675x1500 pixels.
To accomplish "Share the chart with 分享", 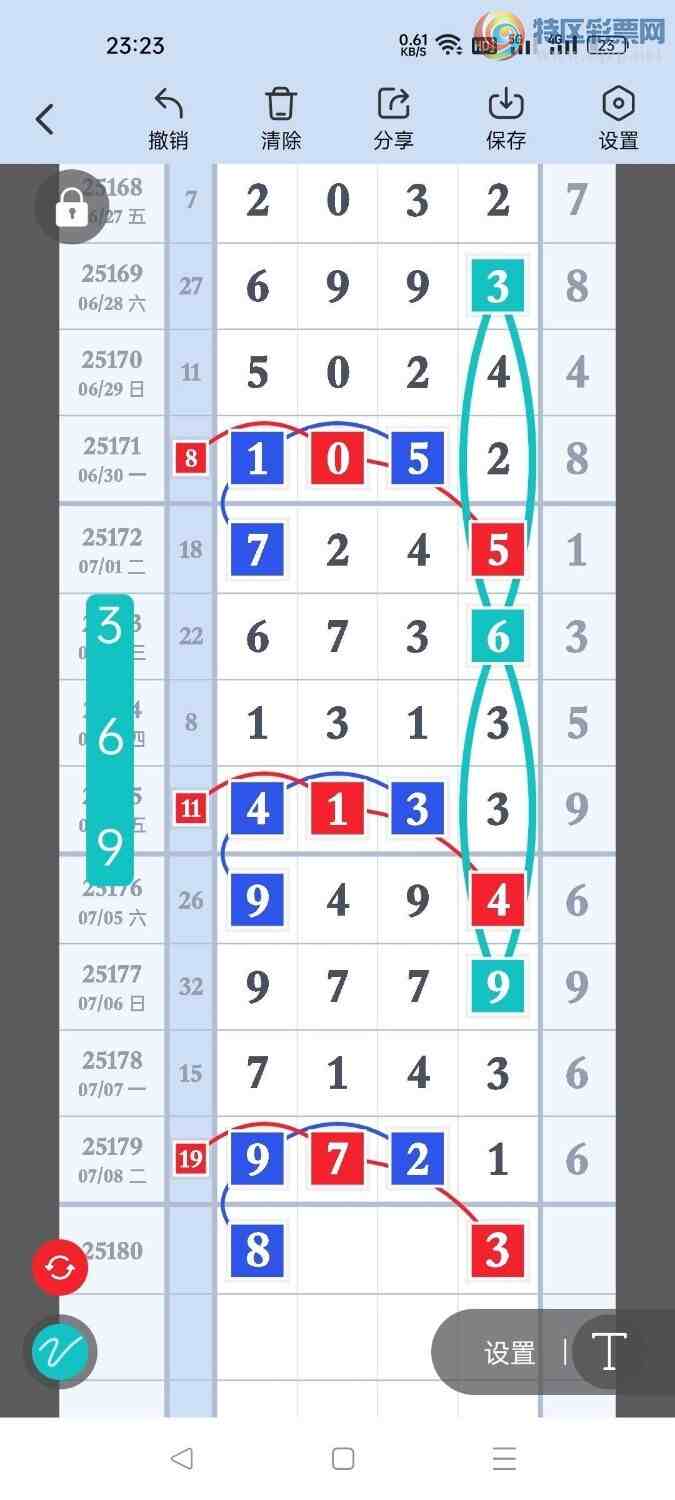I will point(393,118).
